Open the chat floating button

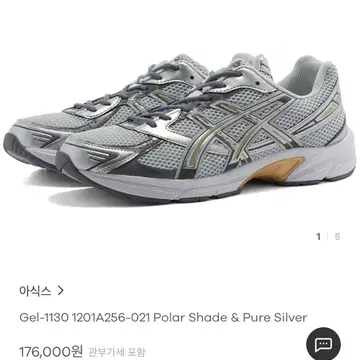pyautogui.click(x=323, y=344)
